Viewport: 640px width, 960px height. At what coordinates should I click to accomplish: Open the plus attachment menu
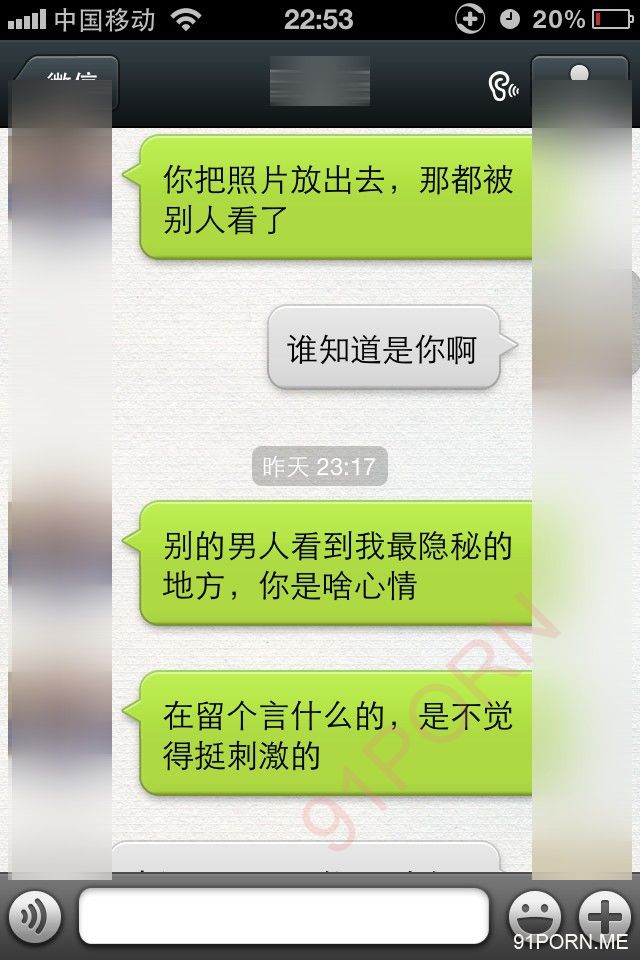605,916
